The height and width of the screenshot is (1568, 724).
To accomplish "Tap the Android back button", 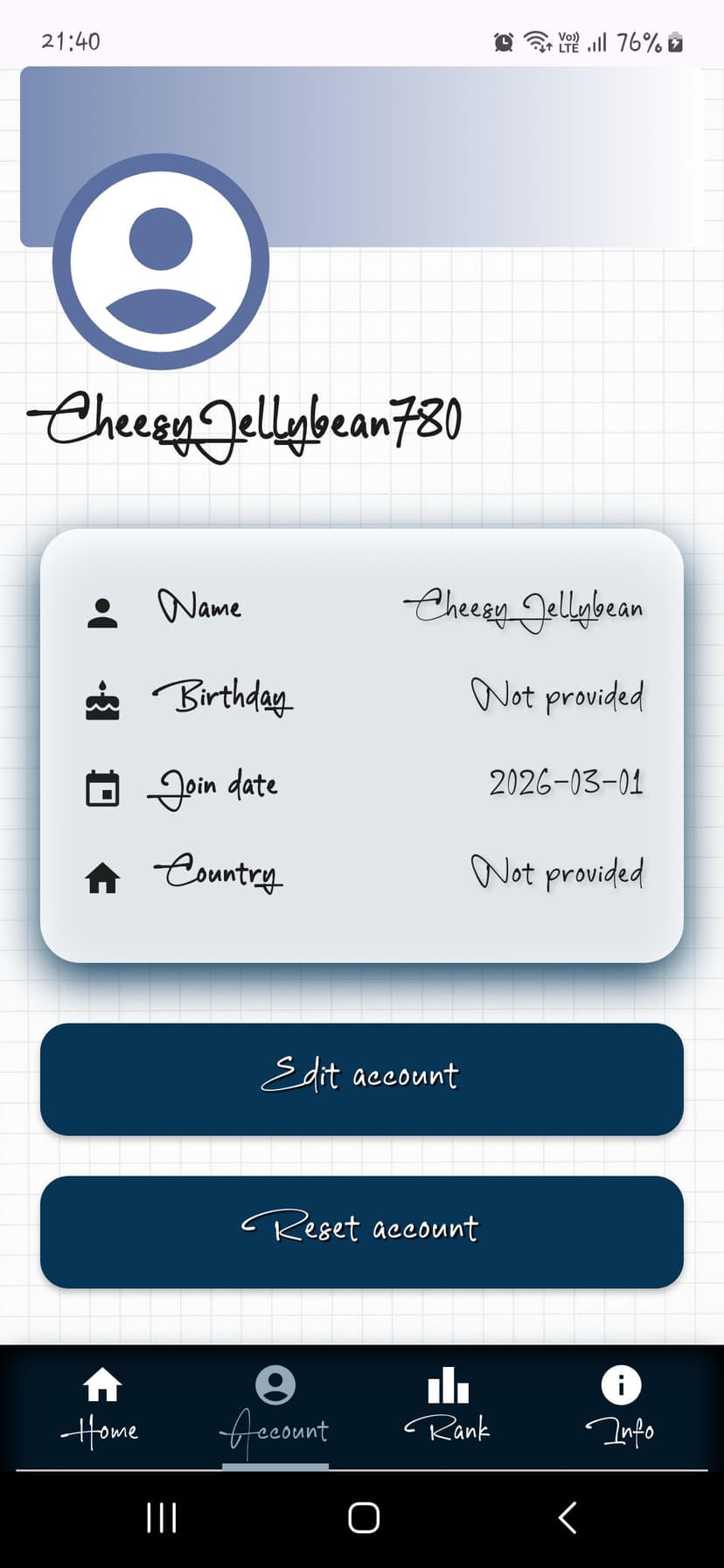I will (567, 1518).
